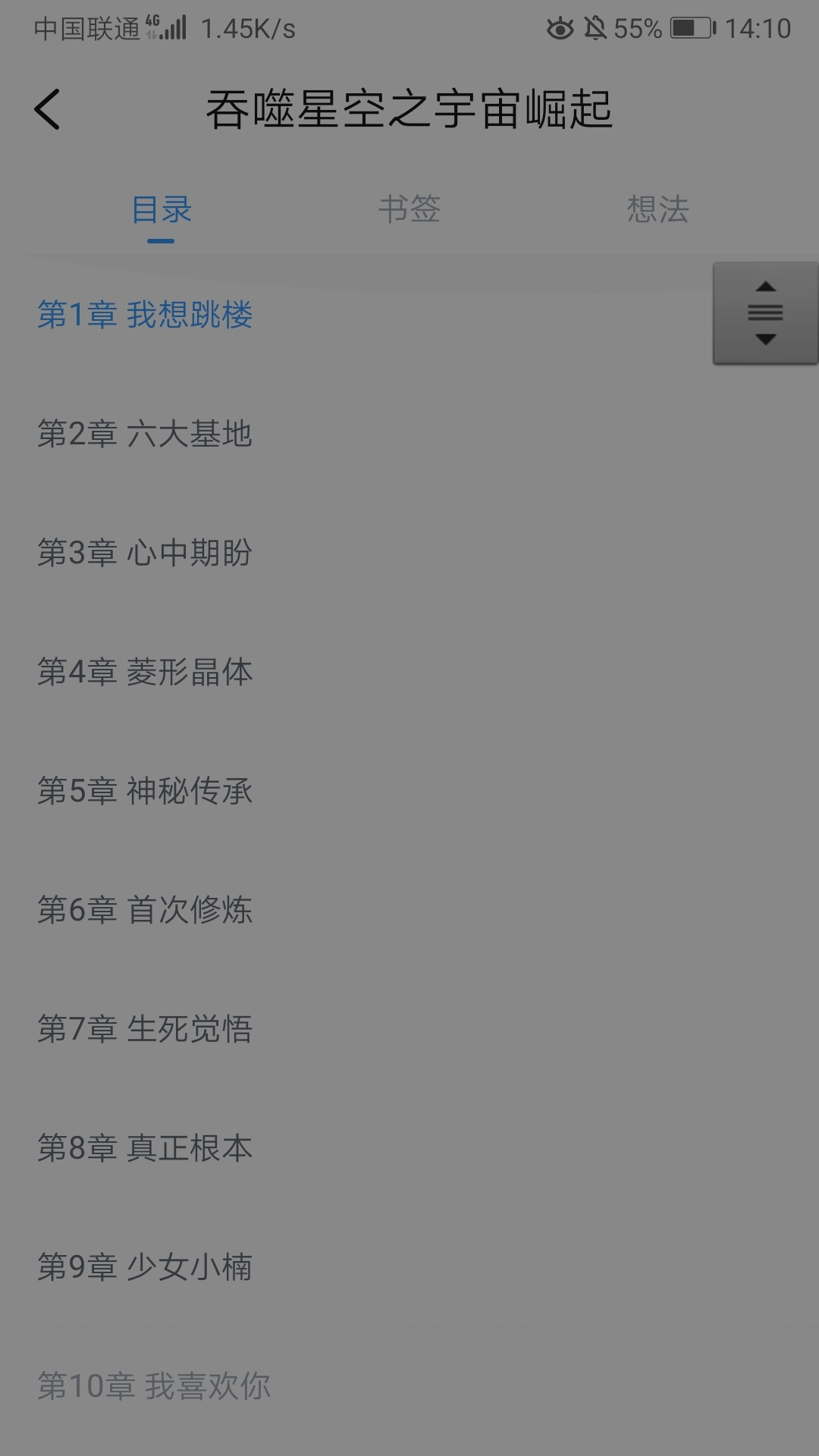Open chapter 第5章 神秘传承
Screen dimensions: 819x1456
[x=146, y=791]
